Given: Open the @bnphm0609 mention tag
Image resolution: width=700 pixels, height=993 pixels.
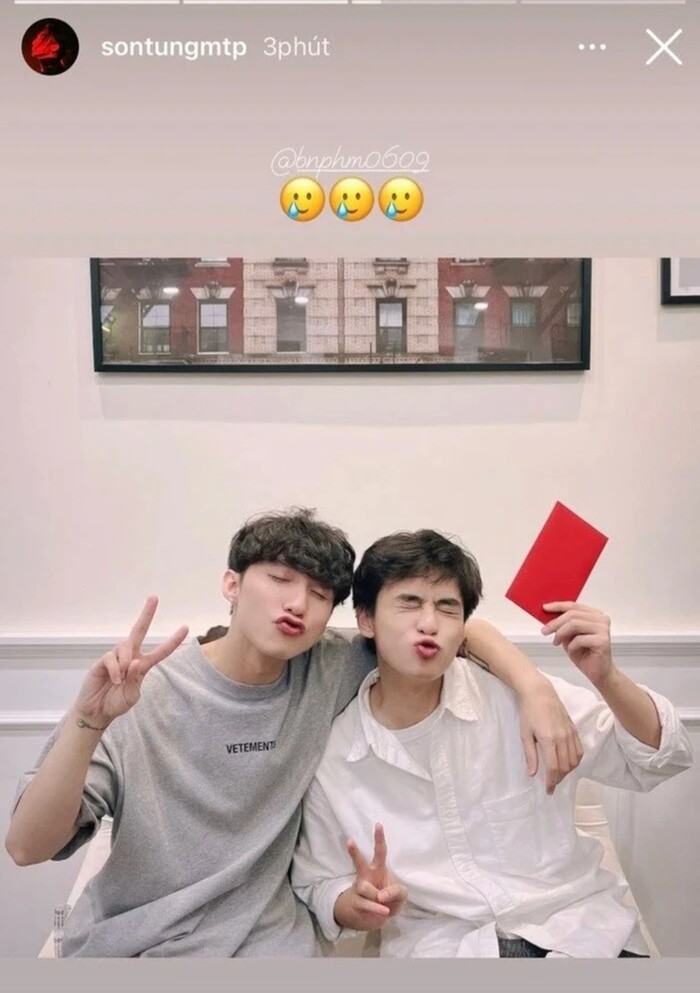Looking at the screenshot, I should (x=350, y=160).
